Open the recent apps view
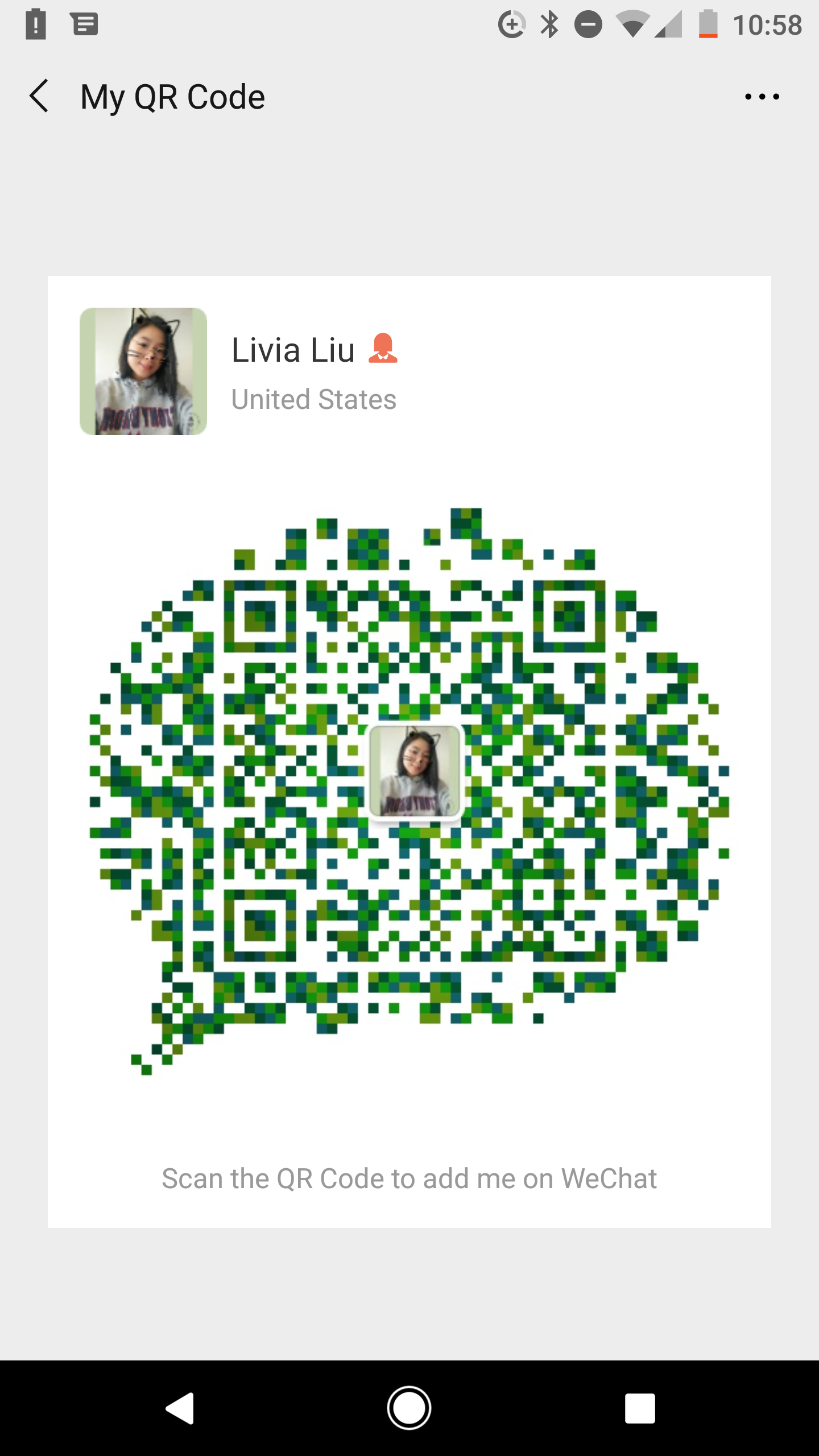 [x=639, y=1408]
